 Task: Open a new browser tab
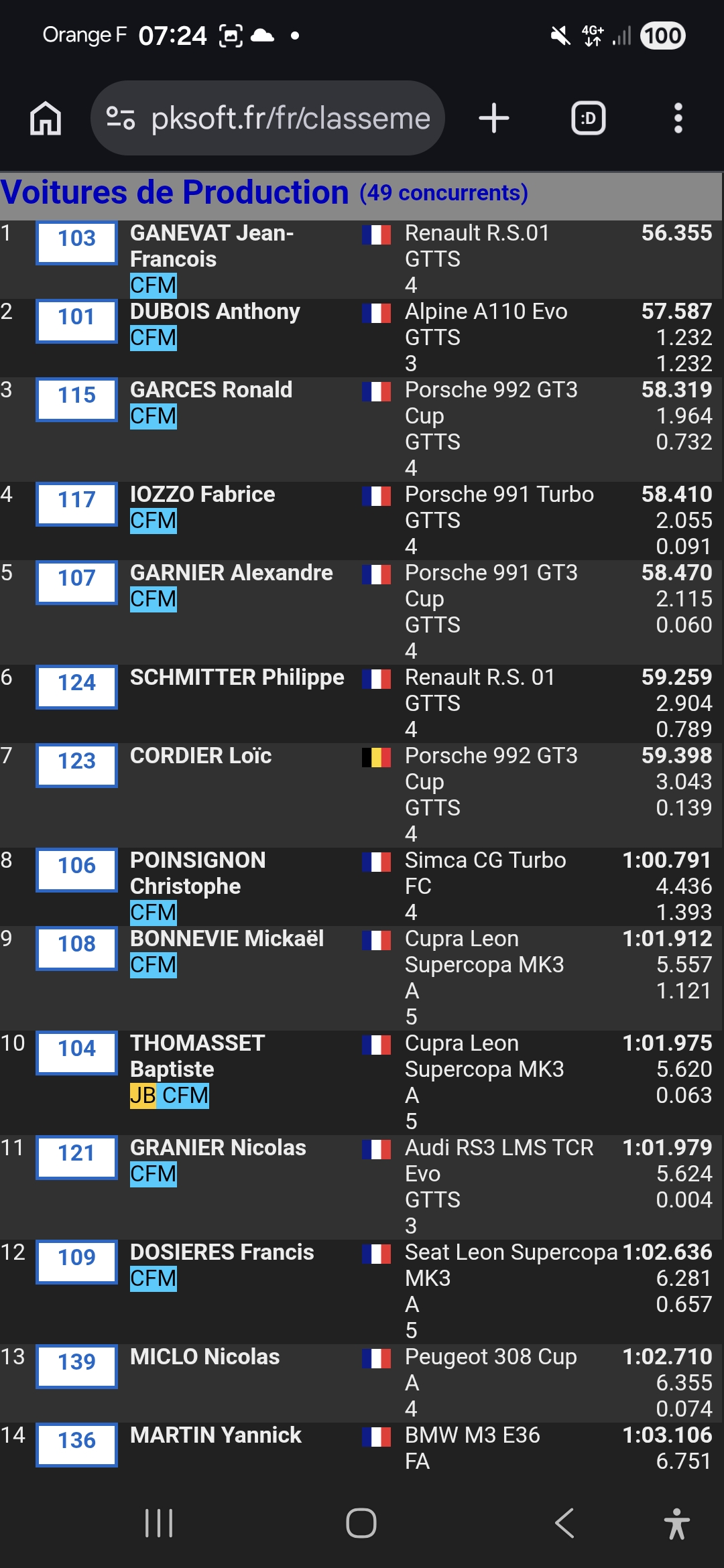point(494,119)
